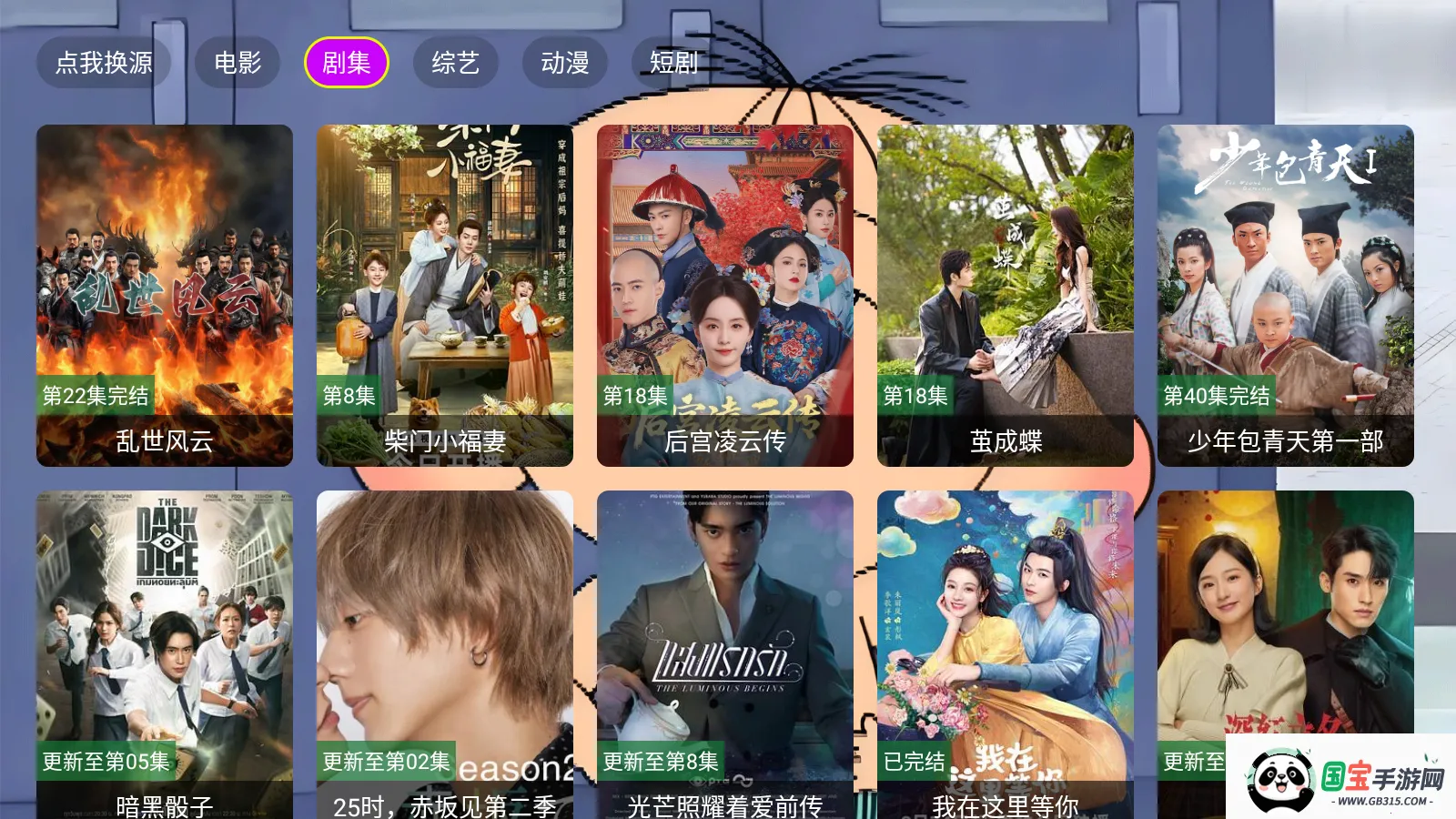Open the 动漫 tab

(x=564, y=63)
